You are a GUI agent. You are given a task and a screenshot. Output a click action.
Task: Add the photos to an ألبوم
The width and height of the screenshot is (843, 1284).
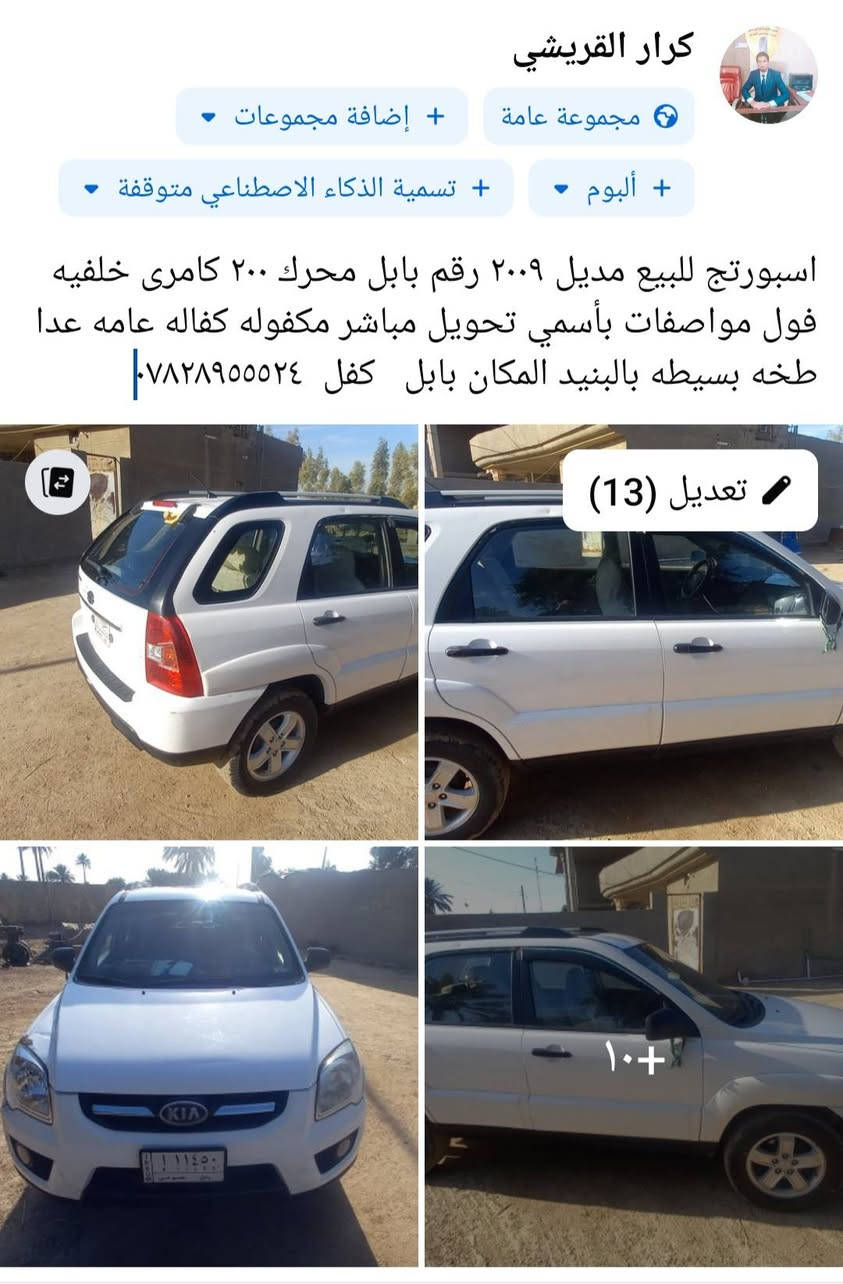click(x=611, y=188)
